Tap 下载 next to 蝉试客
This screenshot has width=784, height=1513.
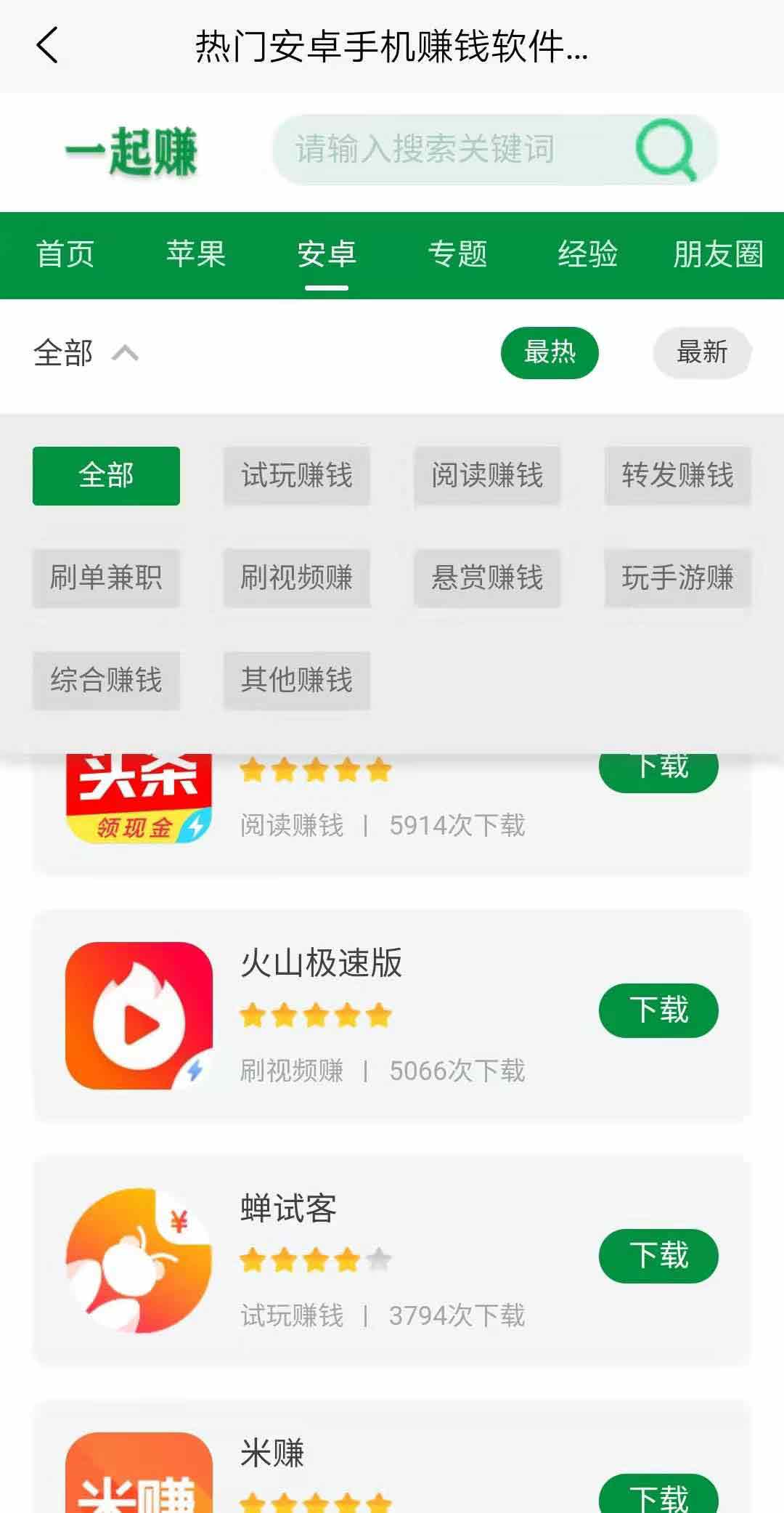point(657,1255)
